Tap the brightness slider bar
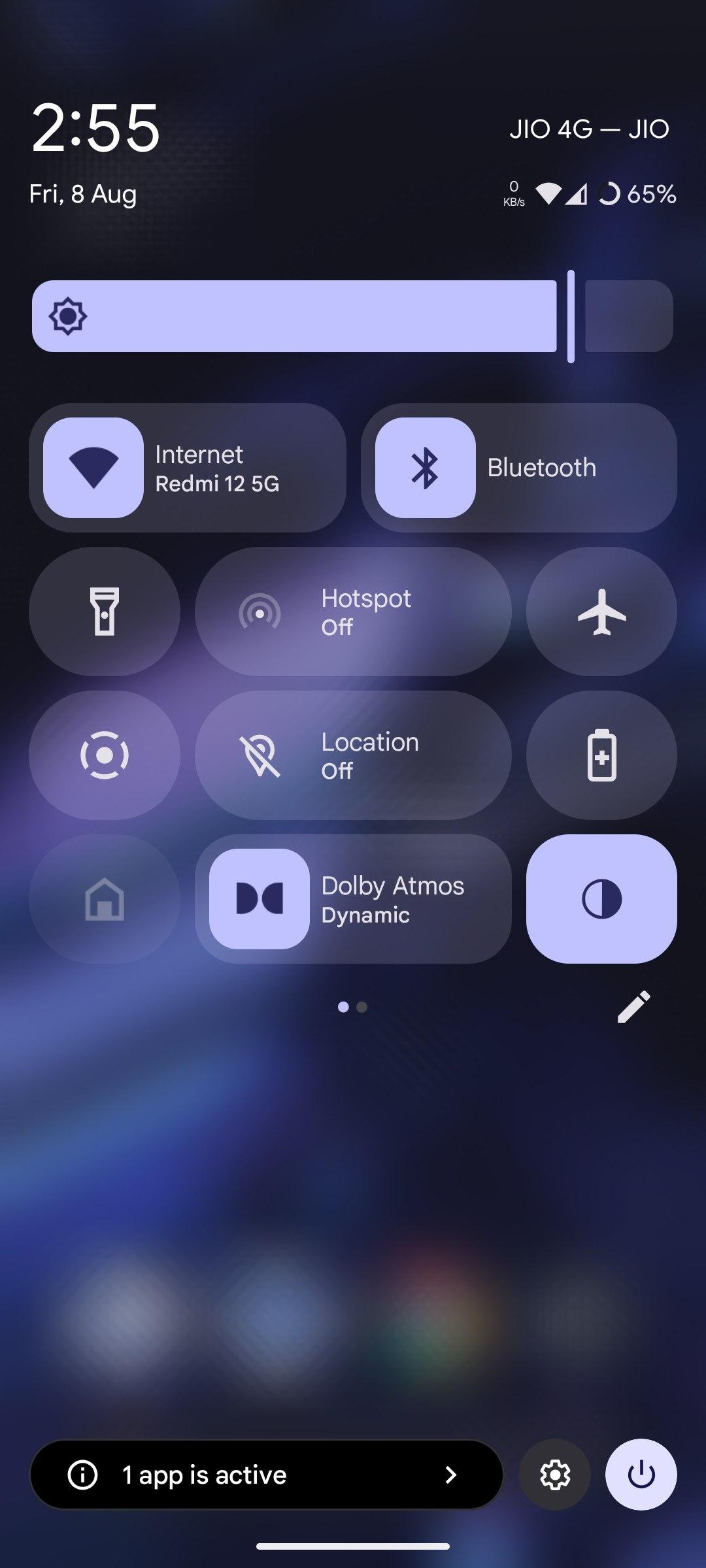 (352, 316)
